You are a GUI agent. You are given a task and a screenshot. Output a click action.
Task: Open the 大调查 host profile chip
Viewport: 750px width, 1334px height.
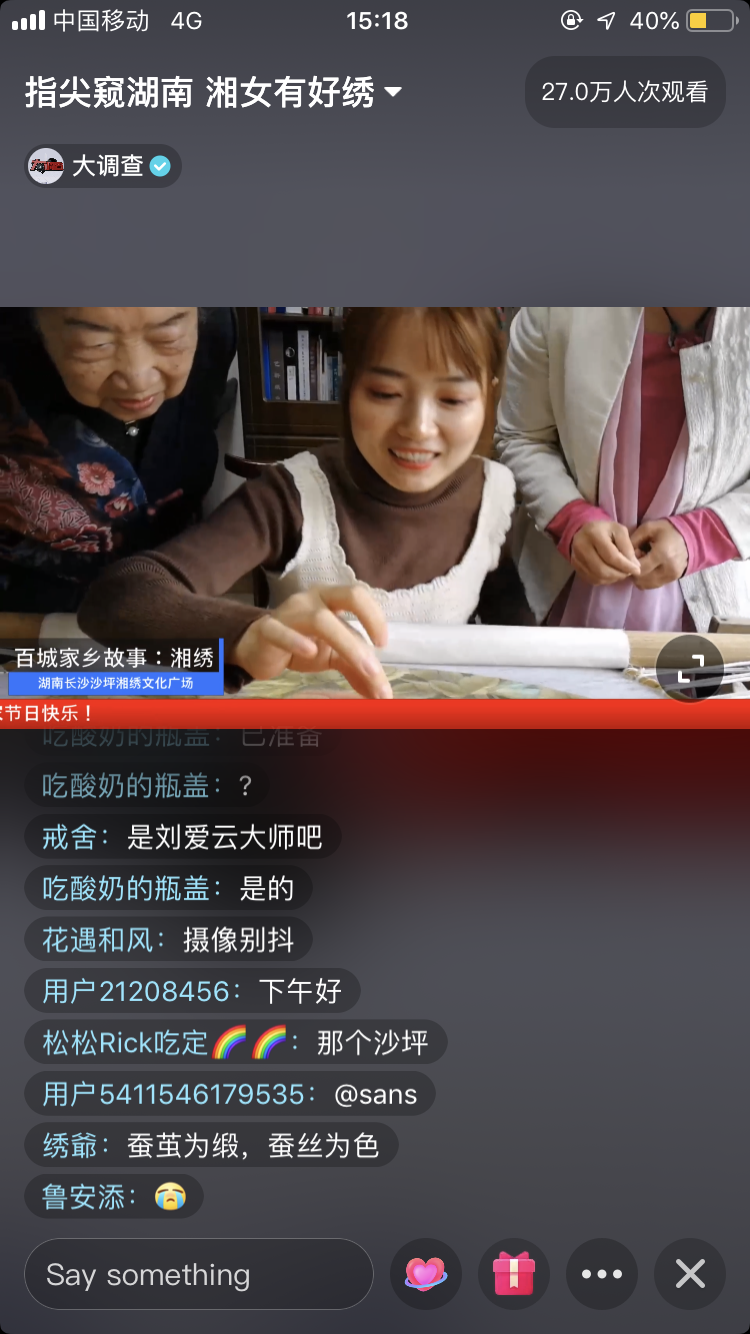103,166
